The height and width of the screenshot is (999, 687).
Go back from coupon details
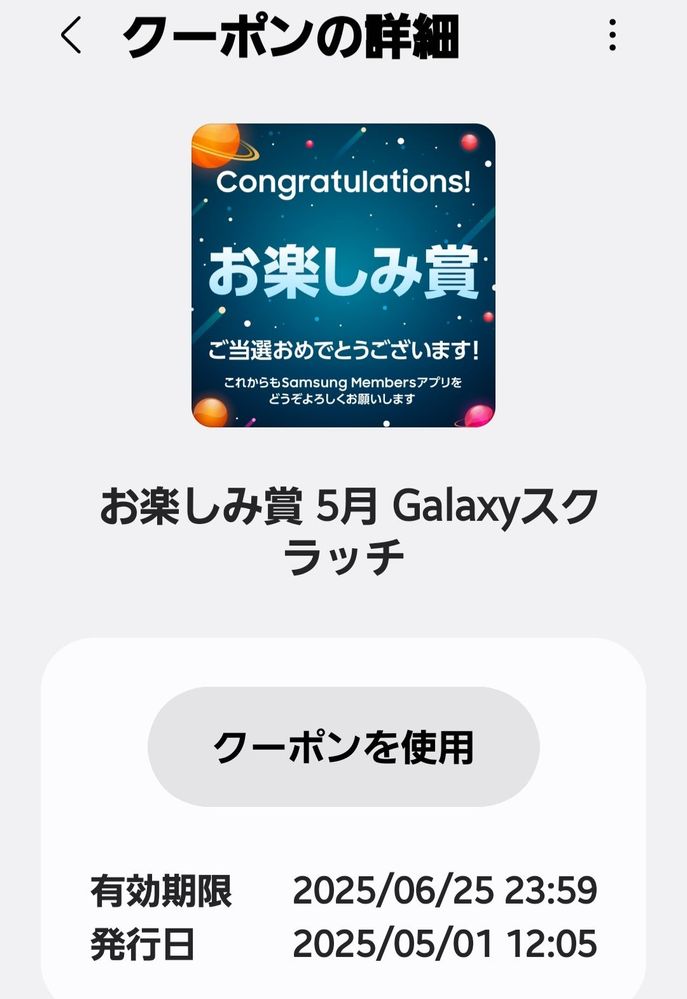point(70,37)
